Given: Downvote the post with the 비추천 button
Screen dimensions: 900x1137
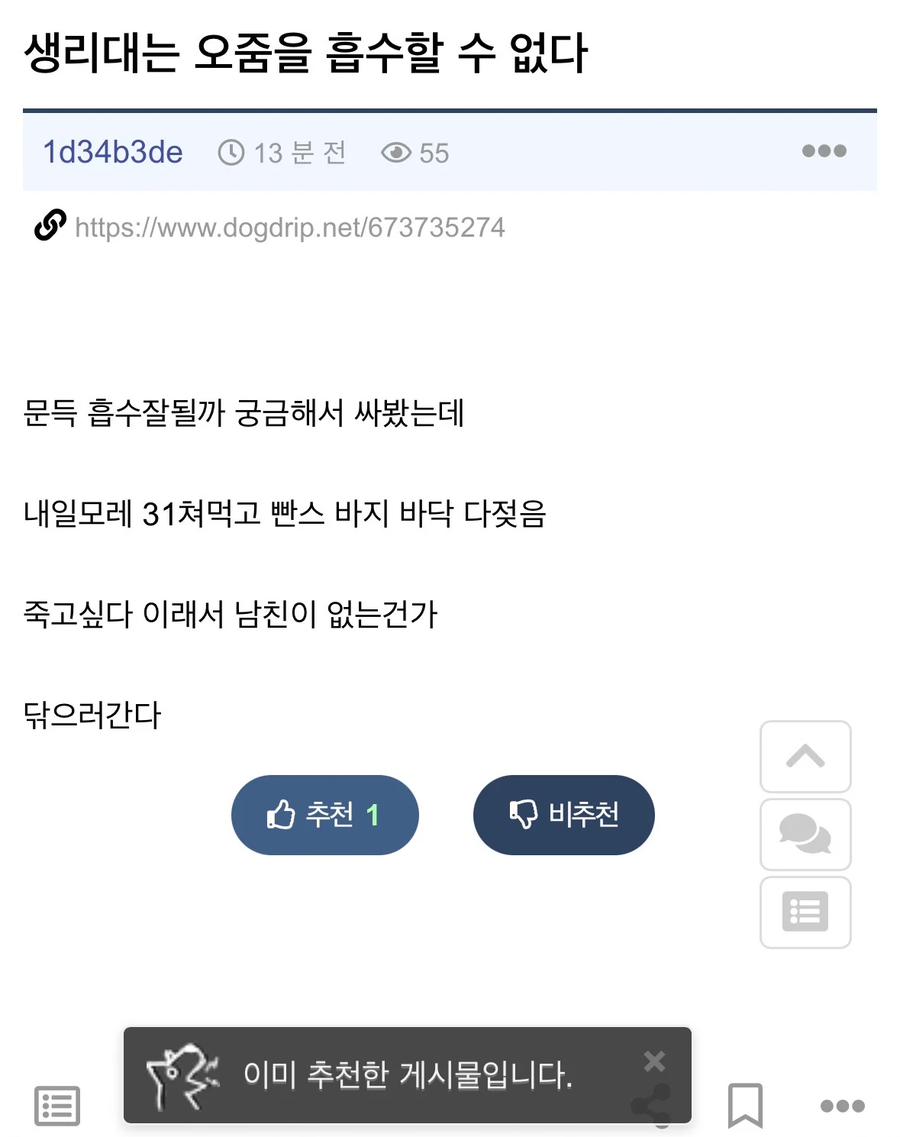Looking at the screenshot, I should tap(563, 814).
